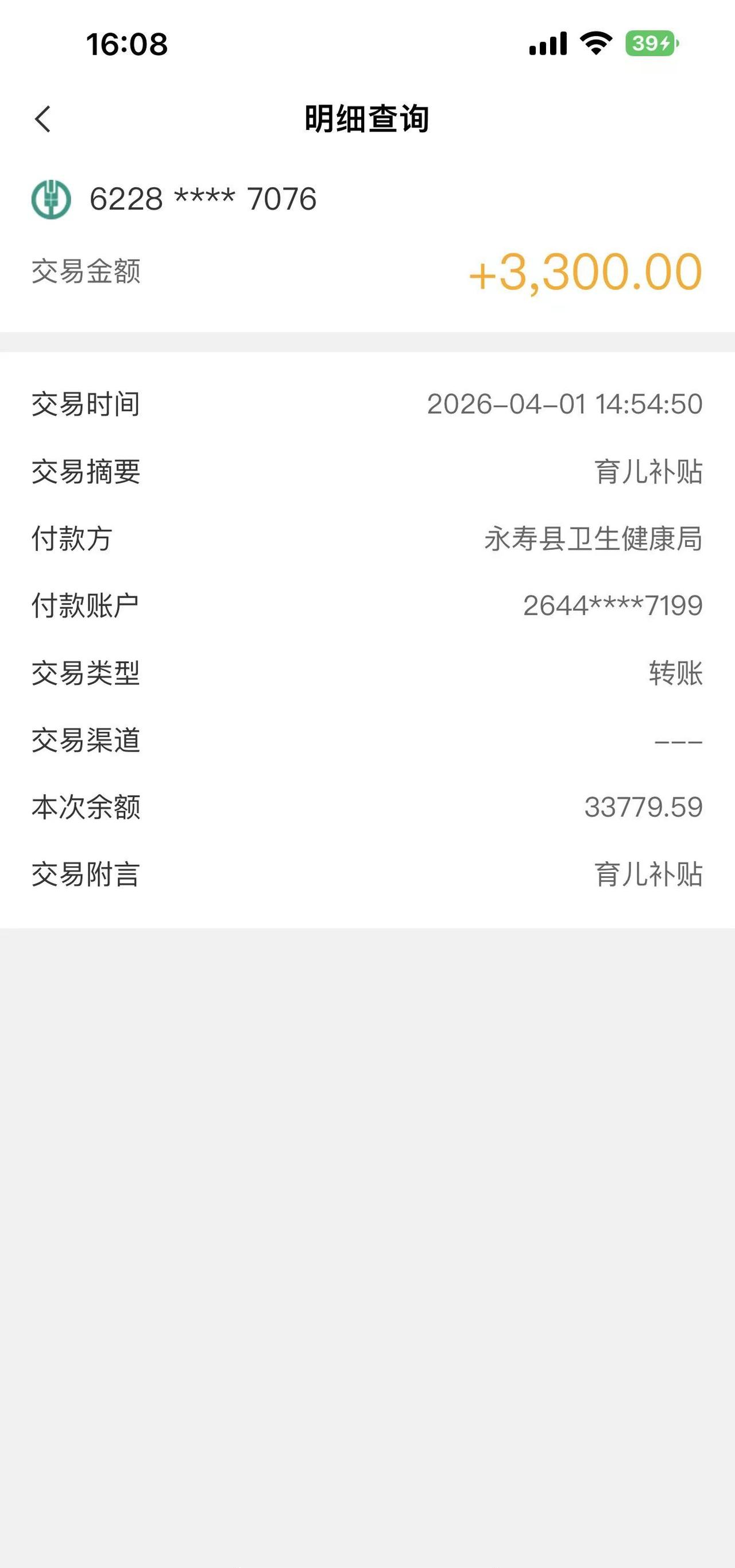The height and width of the screenshot is (1568, 735).
Task: Open the 明细查询 title bar
Action: click(x=367, y=120)
